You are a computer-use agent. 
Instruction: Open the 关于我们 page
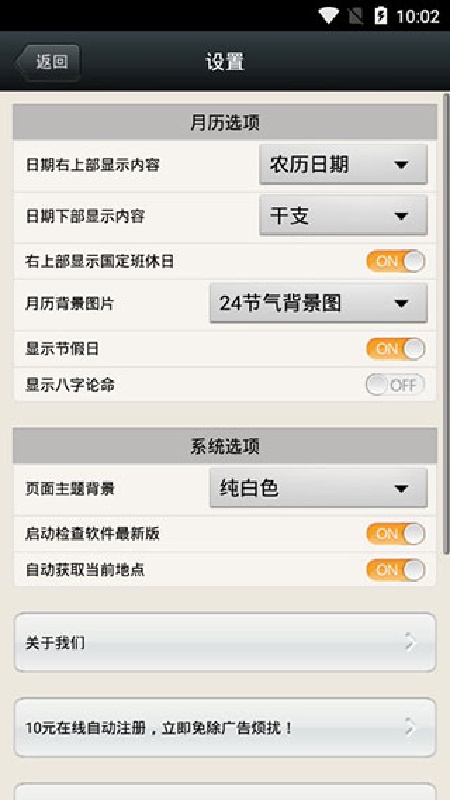tap(225, 642)
